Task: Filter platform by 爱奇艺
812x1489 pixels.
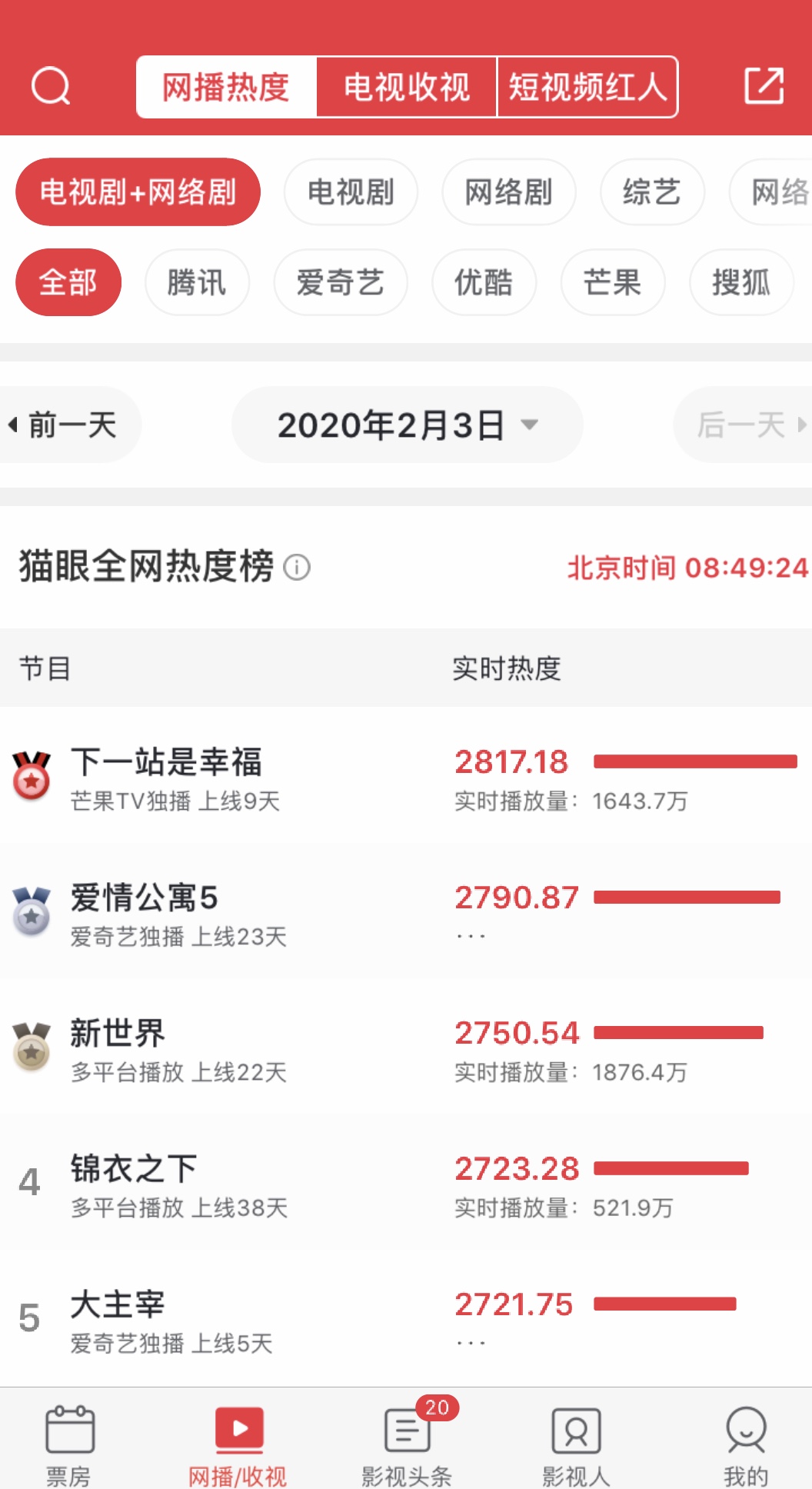Action: tap(340, 282)
